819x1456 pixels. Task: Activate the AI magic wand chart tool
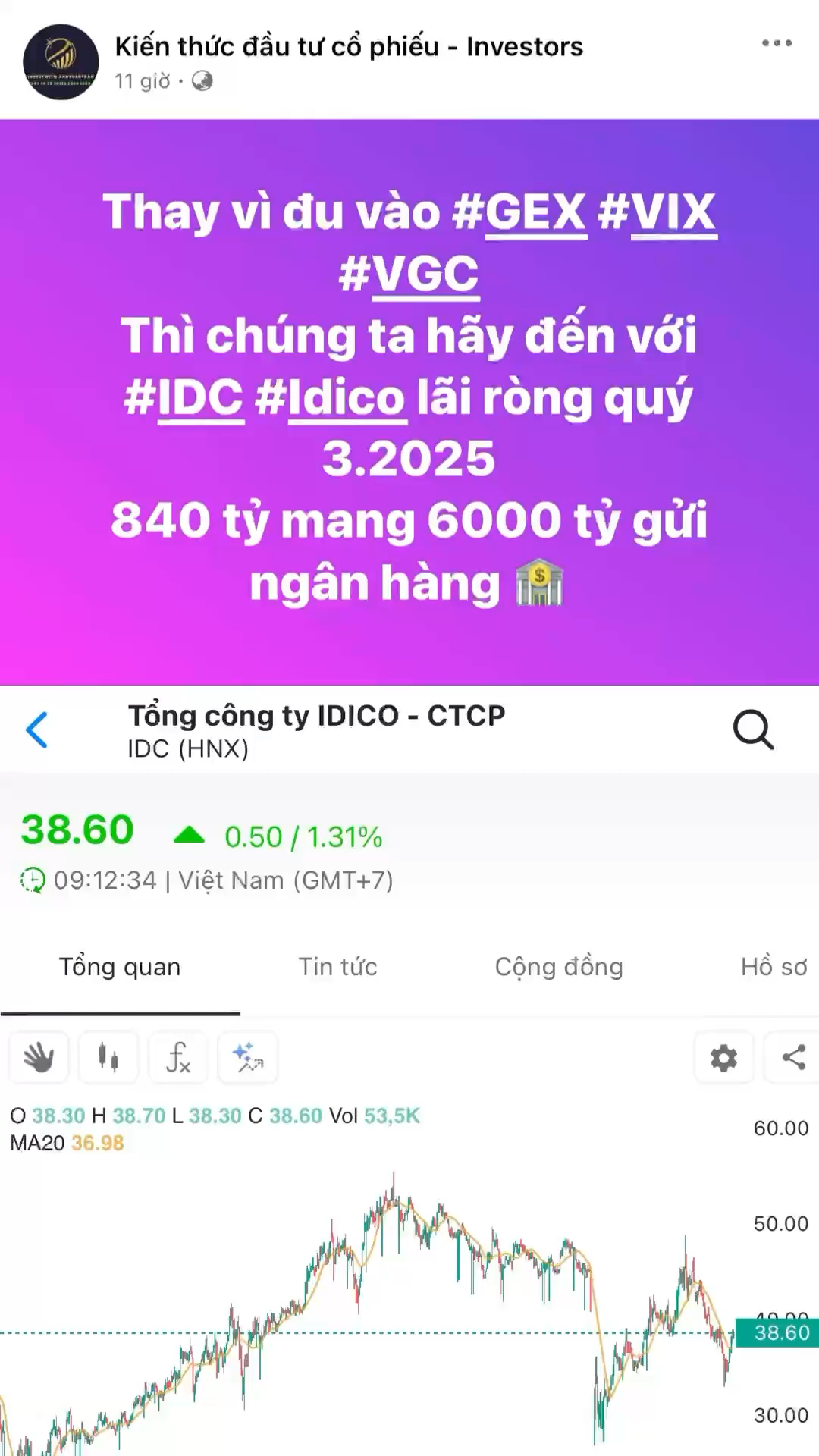(248, 1057)
